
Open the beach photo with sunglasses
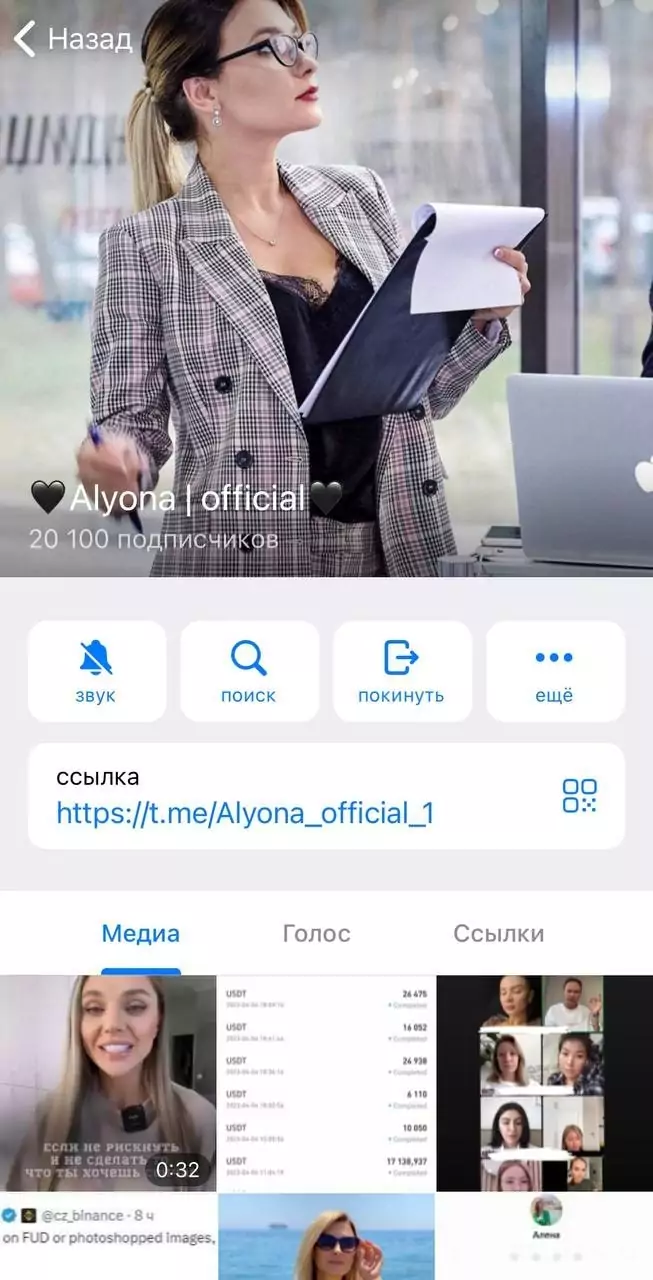(x=327, y=1238)
